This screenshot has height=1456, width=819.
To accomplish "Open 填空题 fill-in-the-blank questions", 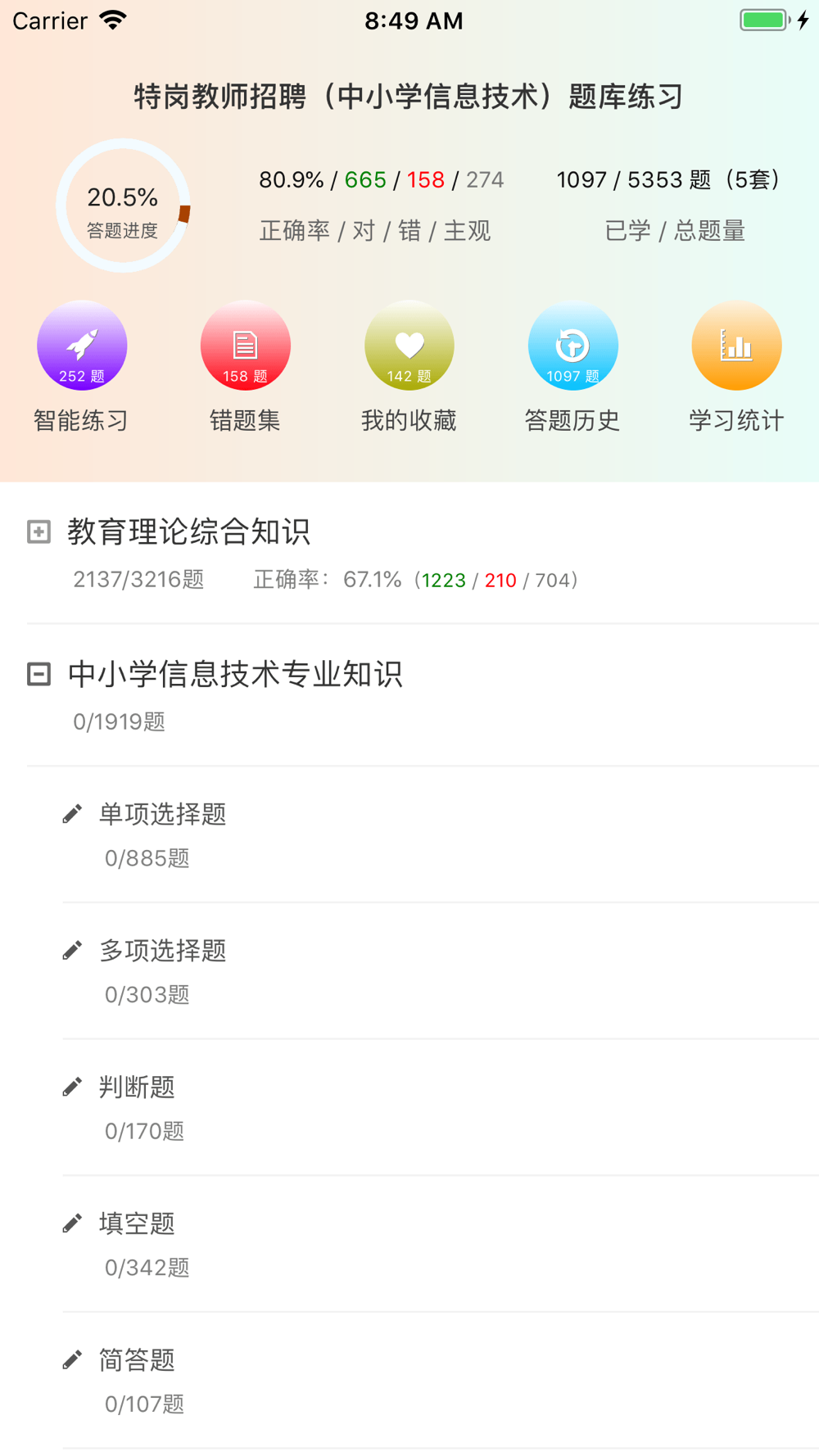I will coord(138,1242).
